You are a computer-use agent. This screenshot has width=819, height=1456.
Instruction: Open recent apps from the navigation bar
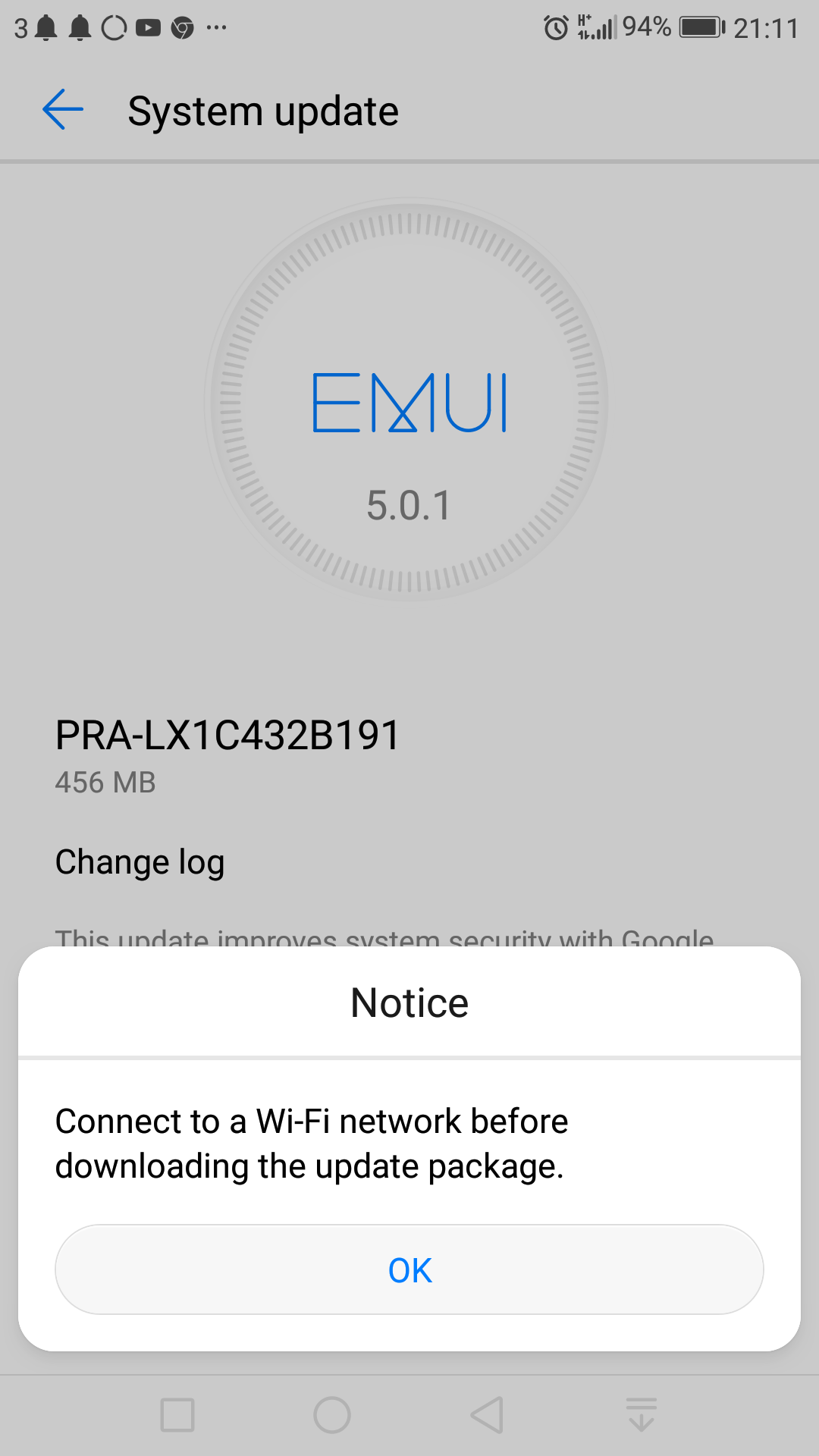[x=177, y=1415]
